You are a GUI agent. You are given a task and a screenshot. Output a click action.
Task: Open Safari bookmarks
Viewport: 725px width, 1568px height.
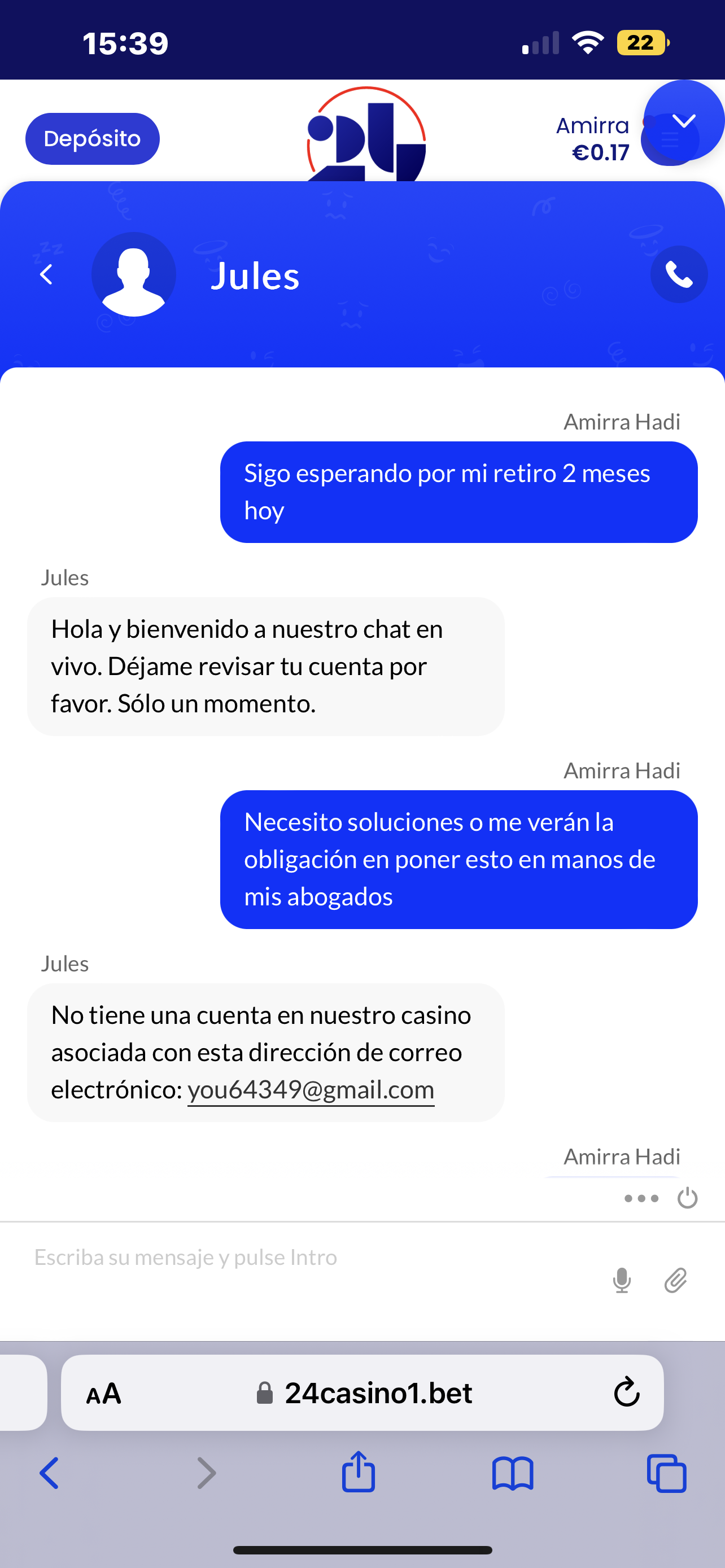pos(513,1474)
